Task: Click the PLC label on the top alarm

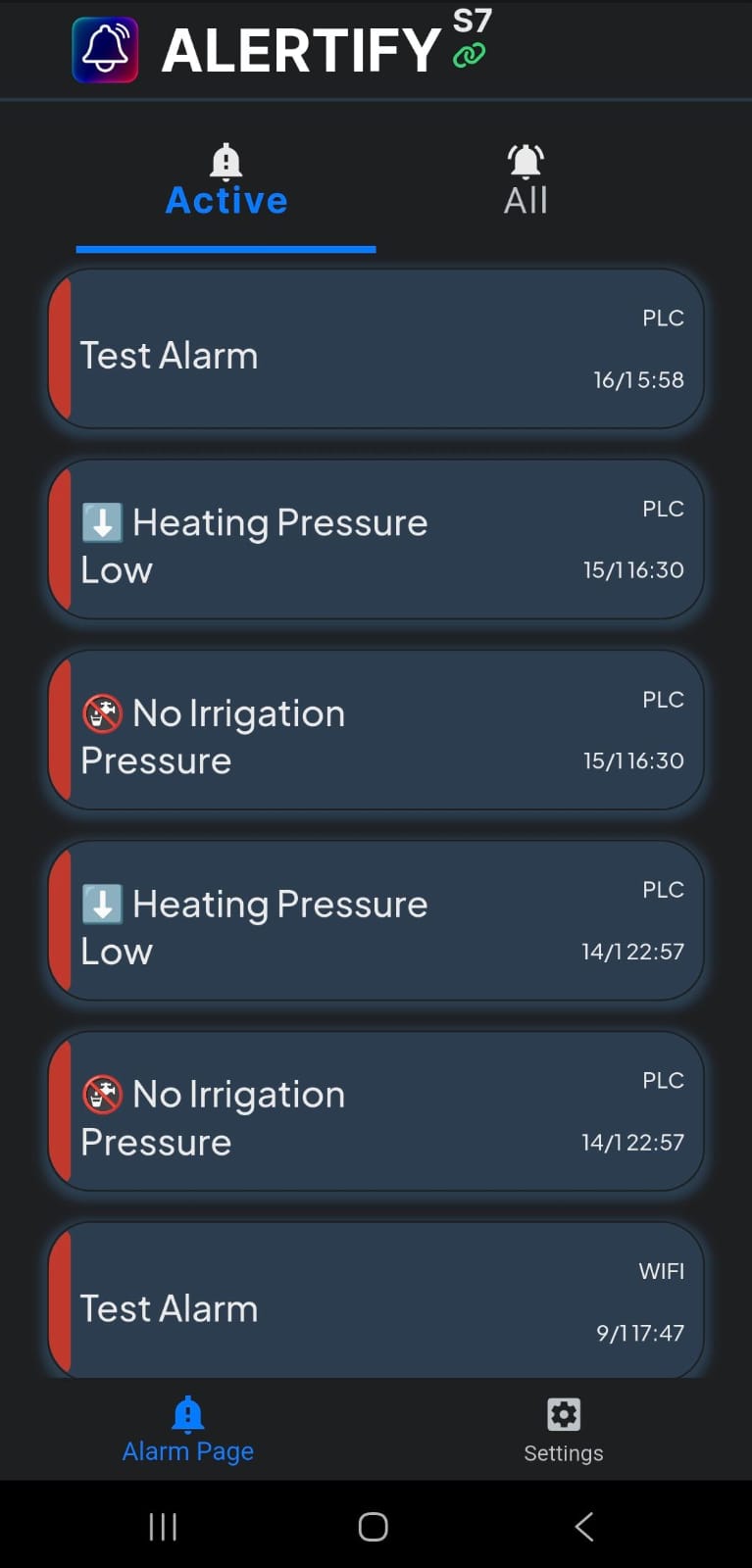Action: [x=664, y=317]
